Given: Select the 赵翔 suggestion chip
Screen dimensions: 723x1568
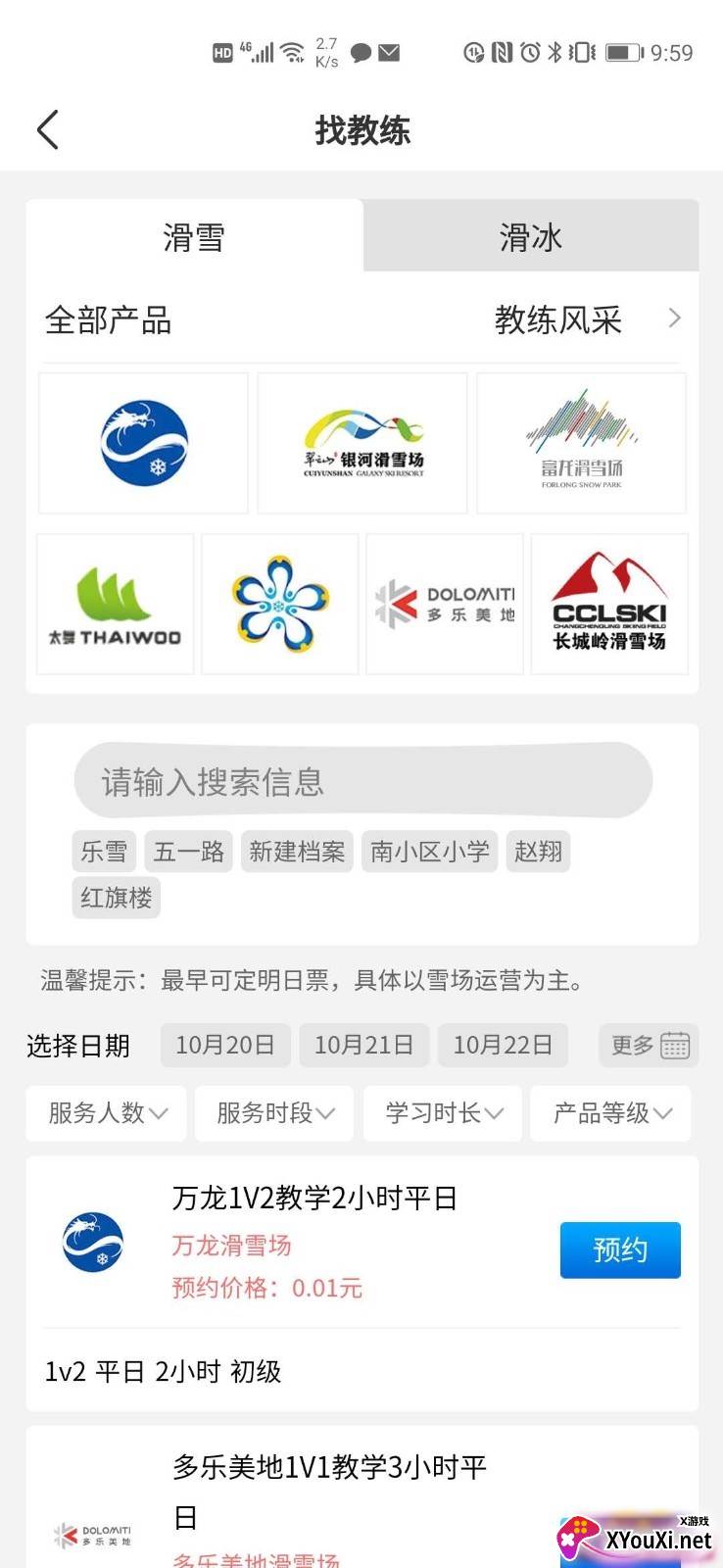Looking at the screenshot, I should point(538,851).
